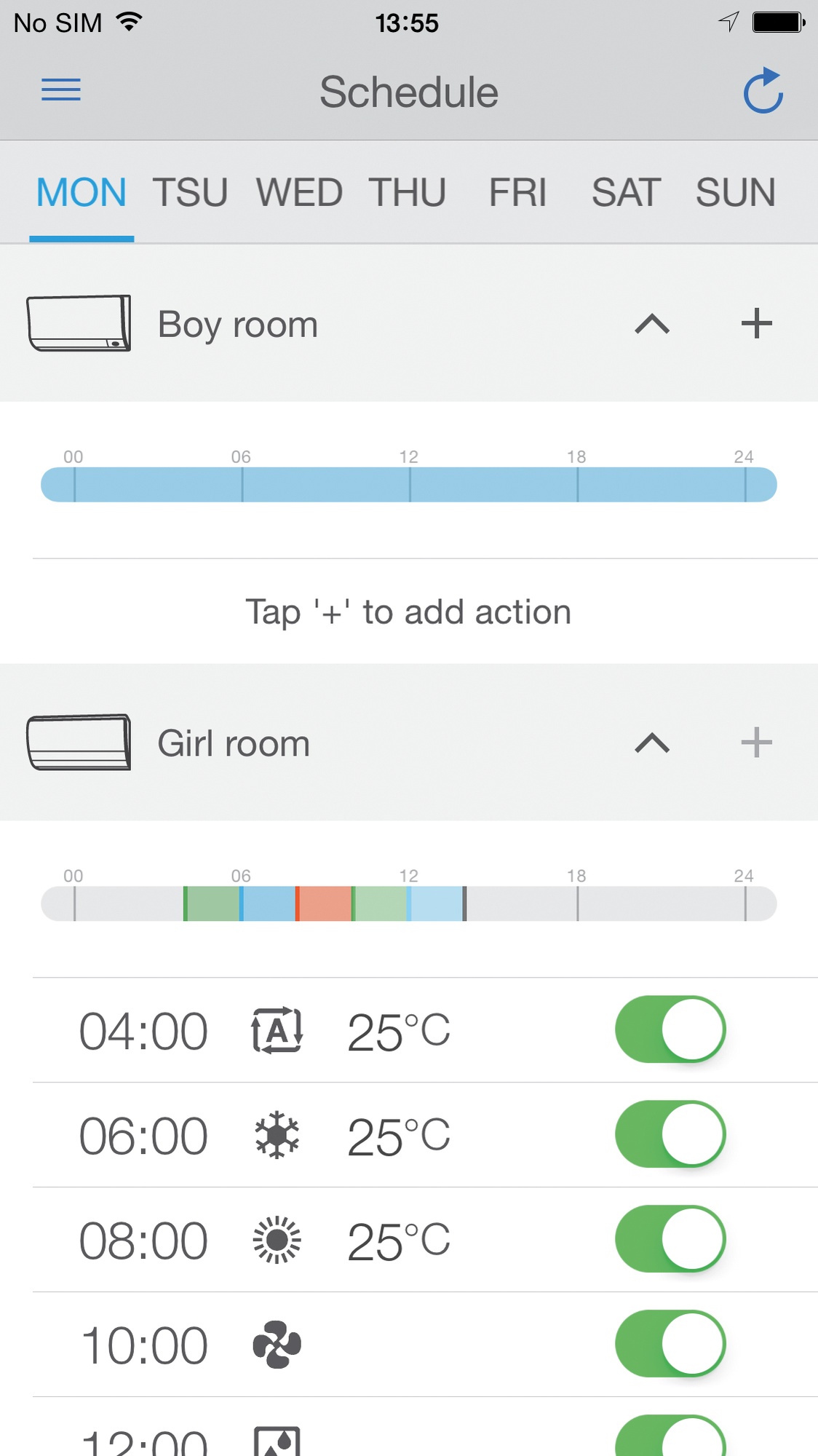
Task: Collapse the Boy room section
Action: [652, 323]
